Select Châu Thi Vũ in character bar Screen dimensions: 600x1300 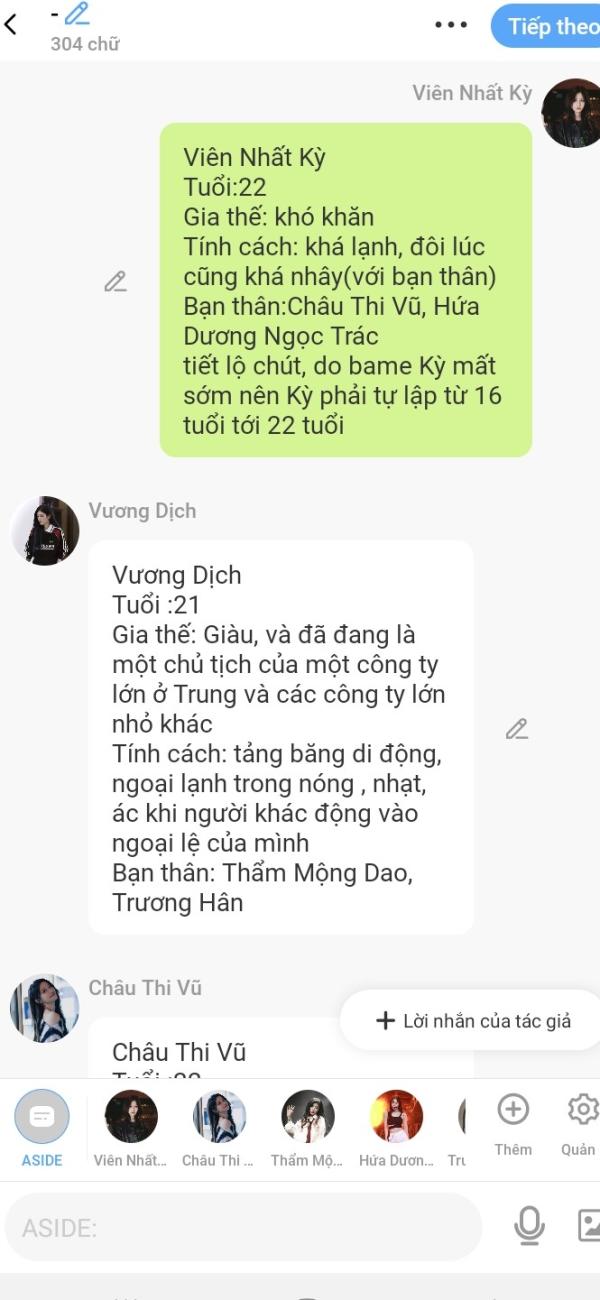pos(218,1129)
